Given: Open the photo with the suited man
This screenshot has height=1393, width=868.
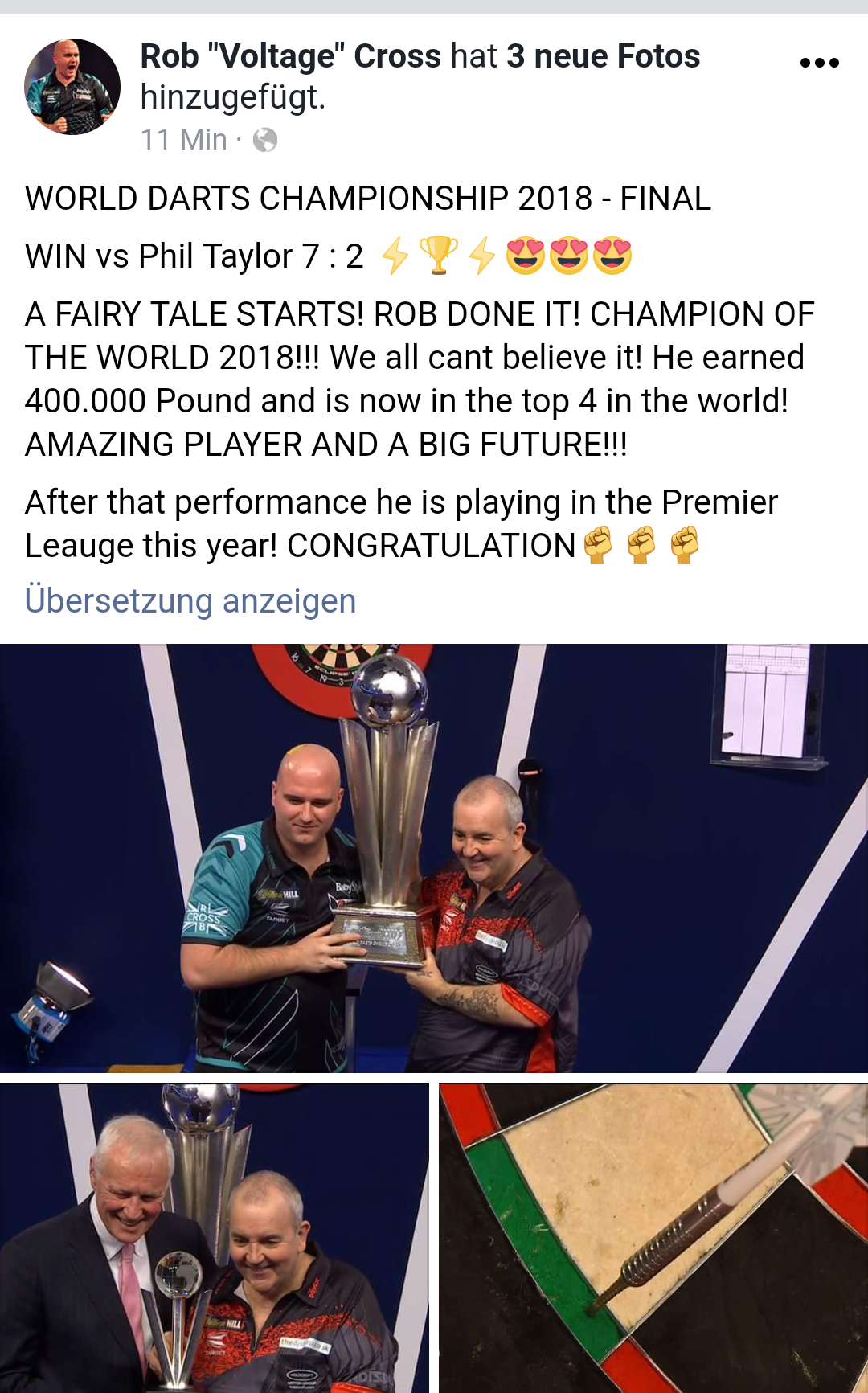Looking at the screenshot, I should tap(215, 1238).
